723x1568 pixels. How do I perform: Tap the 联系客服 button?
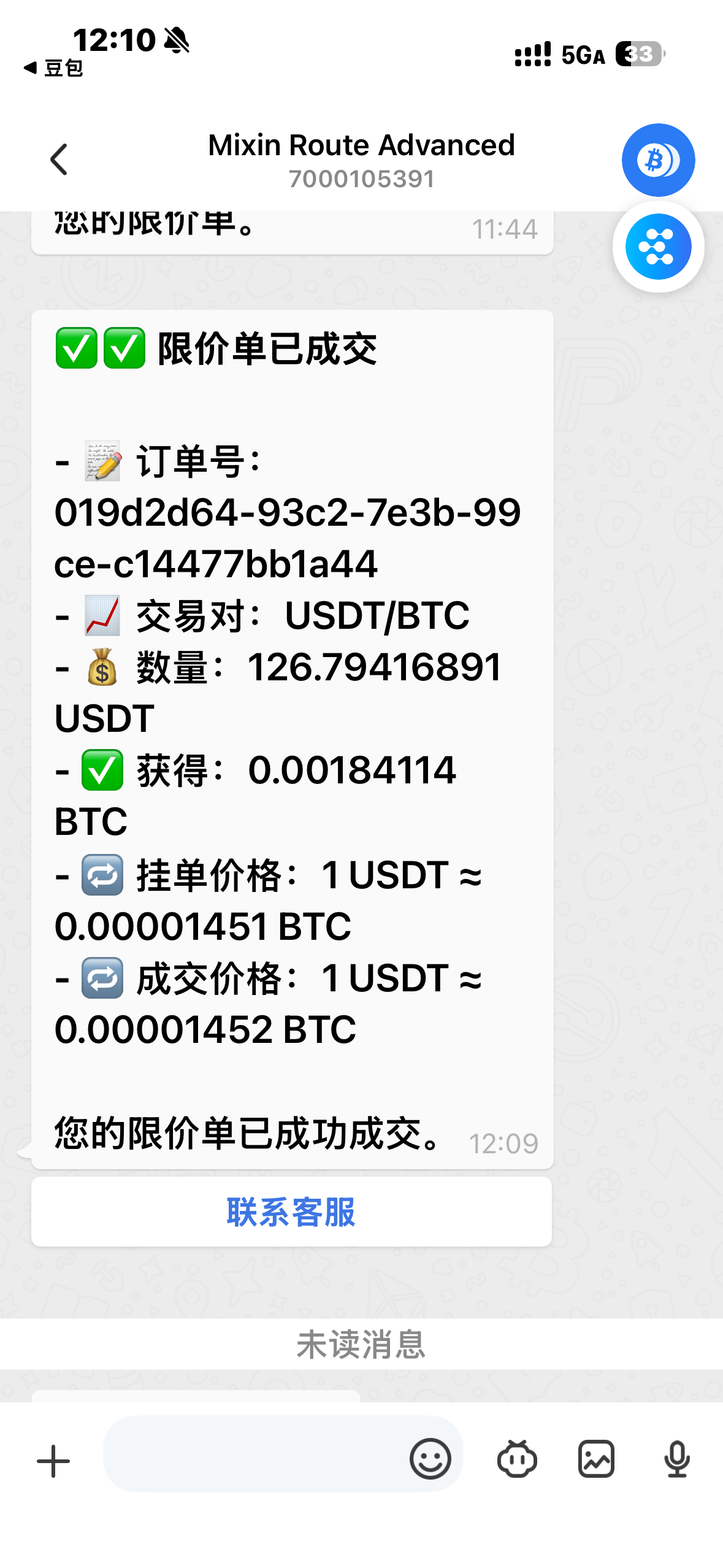tap(291, 1212)
